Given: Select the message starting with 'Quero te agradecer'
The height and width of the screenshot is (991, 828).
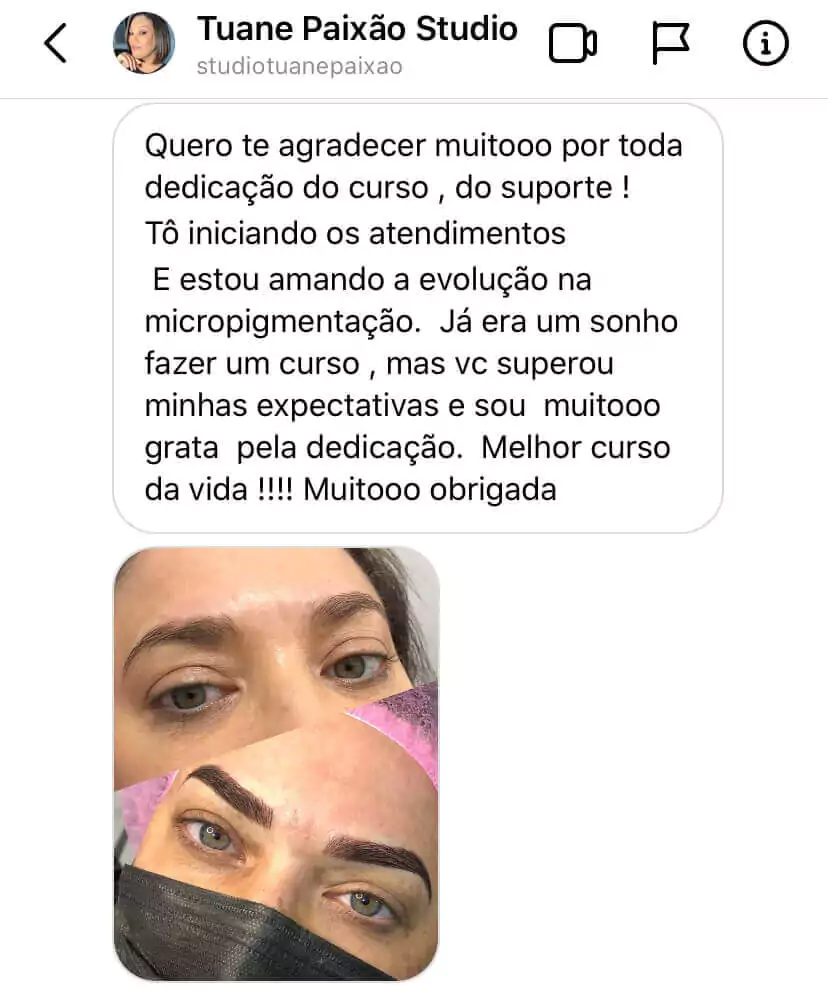Looking at the screenshot, I should tap(413, 145).
